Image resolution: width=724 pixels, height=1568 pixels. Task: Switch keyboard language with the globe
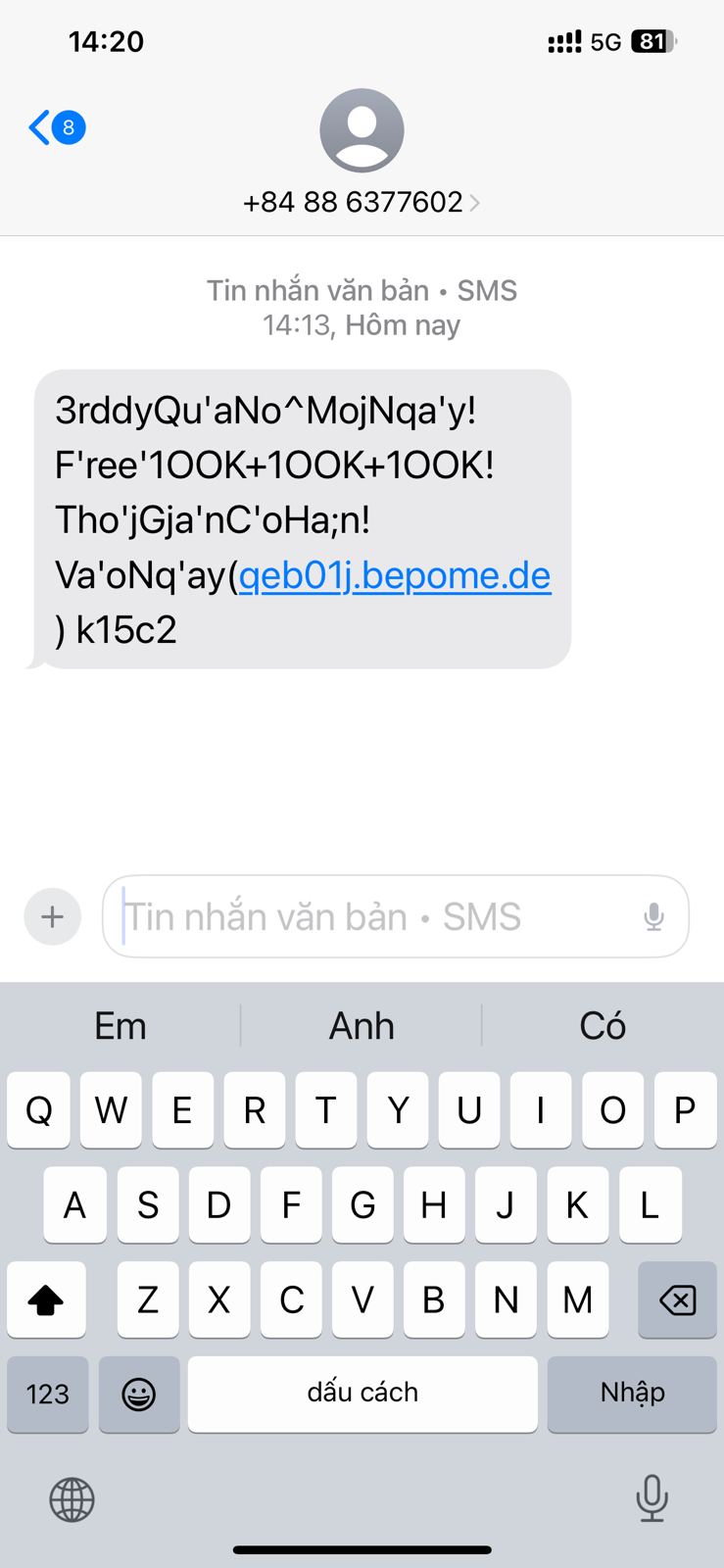click(72, 1499)
